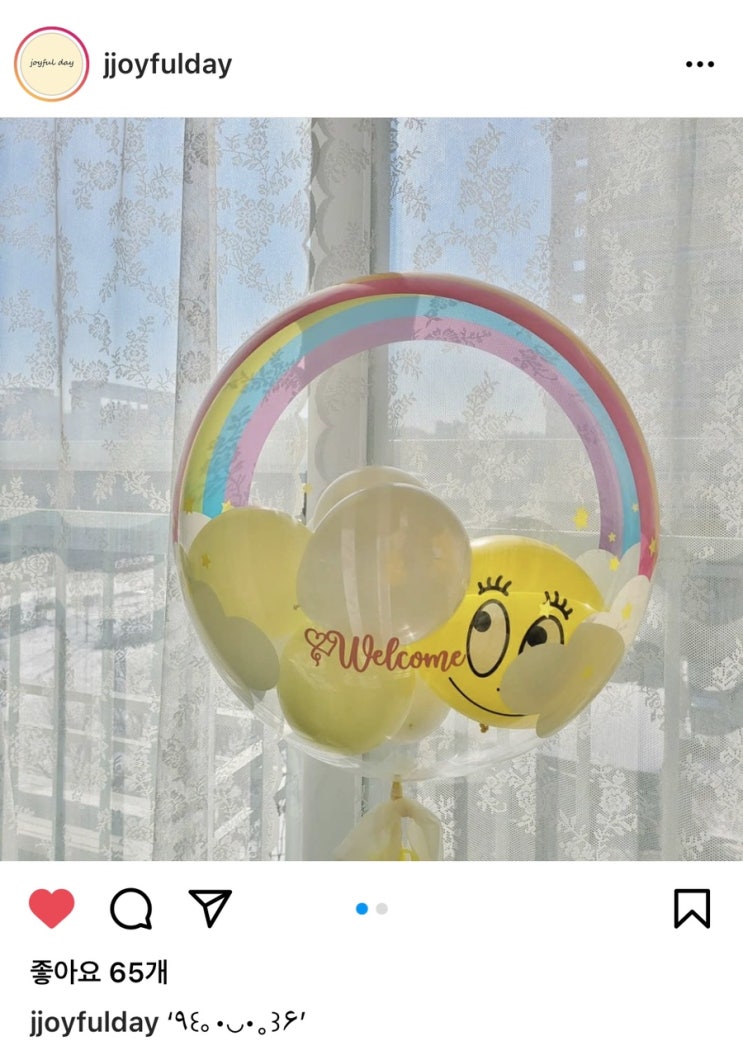This screenshot has width=743, height=1060.
Task: Open the three-dot overflow menu
Action: (699, 64)
